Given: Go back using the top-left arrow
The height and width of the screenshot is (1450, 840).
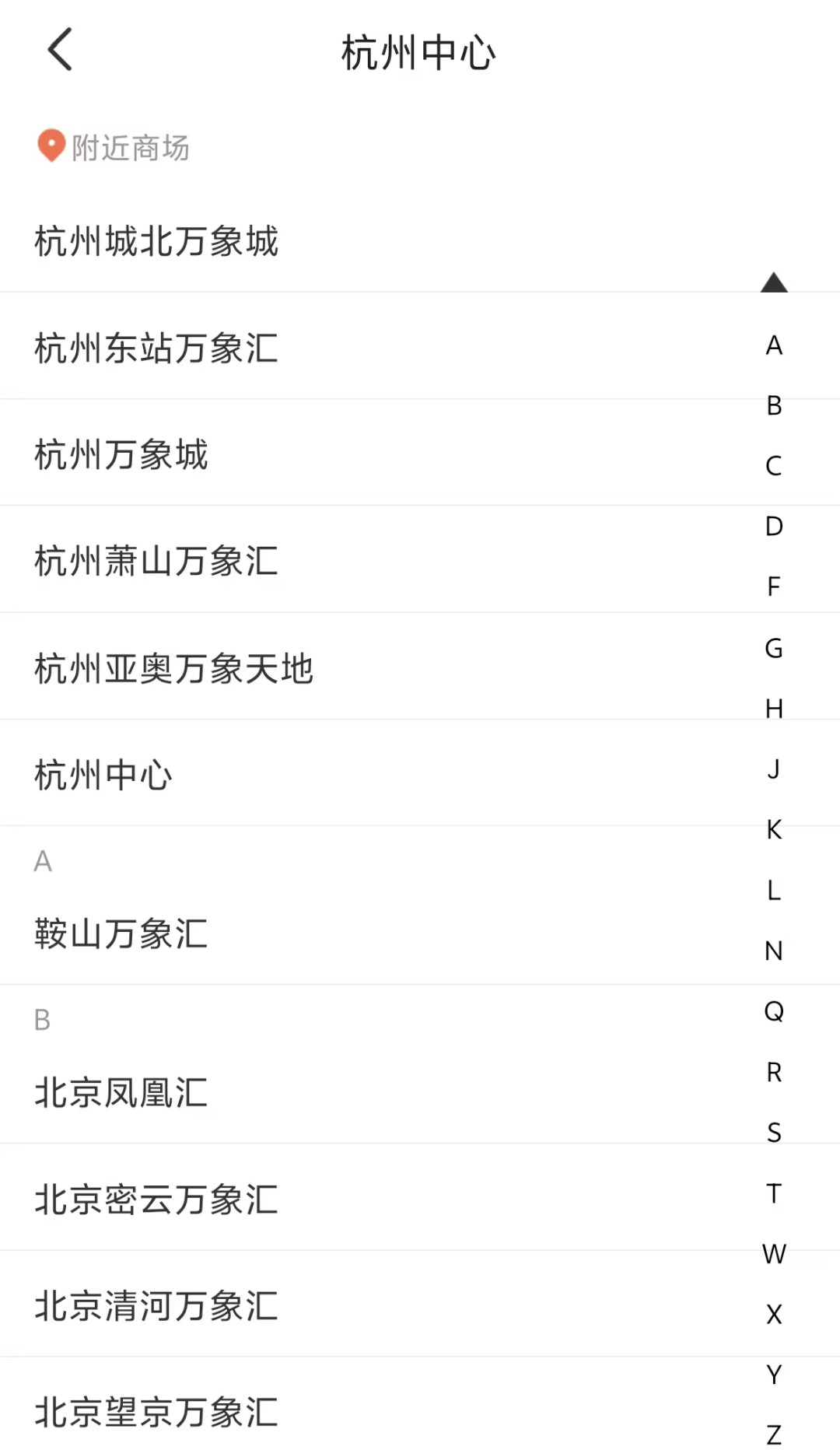Looking at the screenshot, I should 60,50.
